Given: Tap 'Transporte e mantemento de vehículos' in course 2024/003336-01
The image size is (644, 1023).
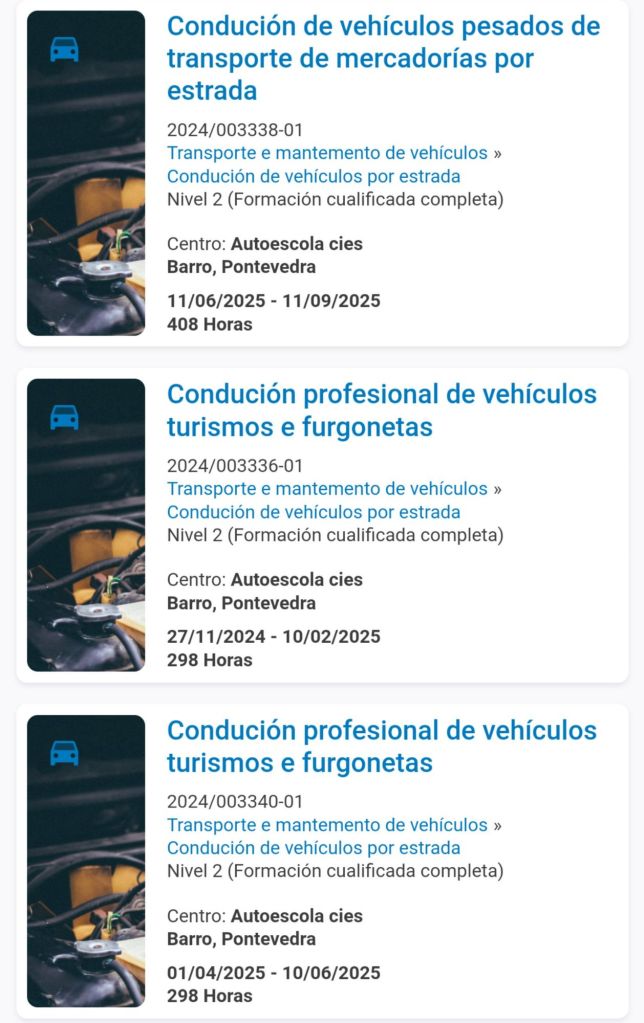Looking at the screenshot, I should [327, 489].
